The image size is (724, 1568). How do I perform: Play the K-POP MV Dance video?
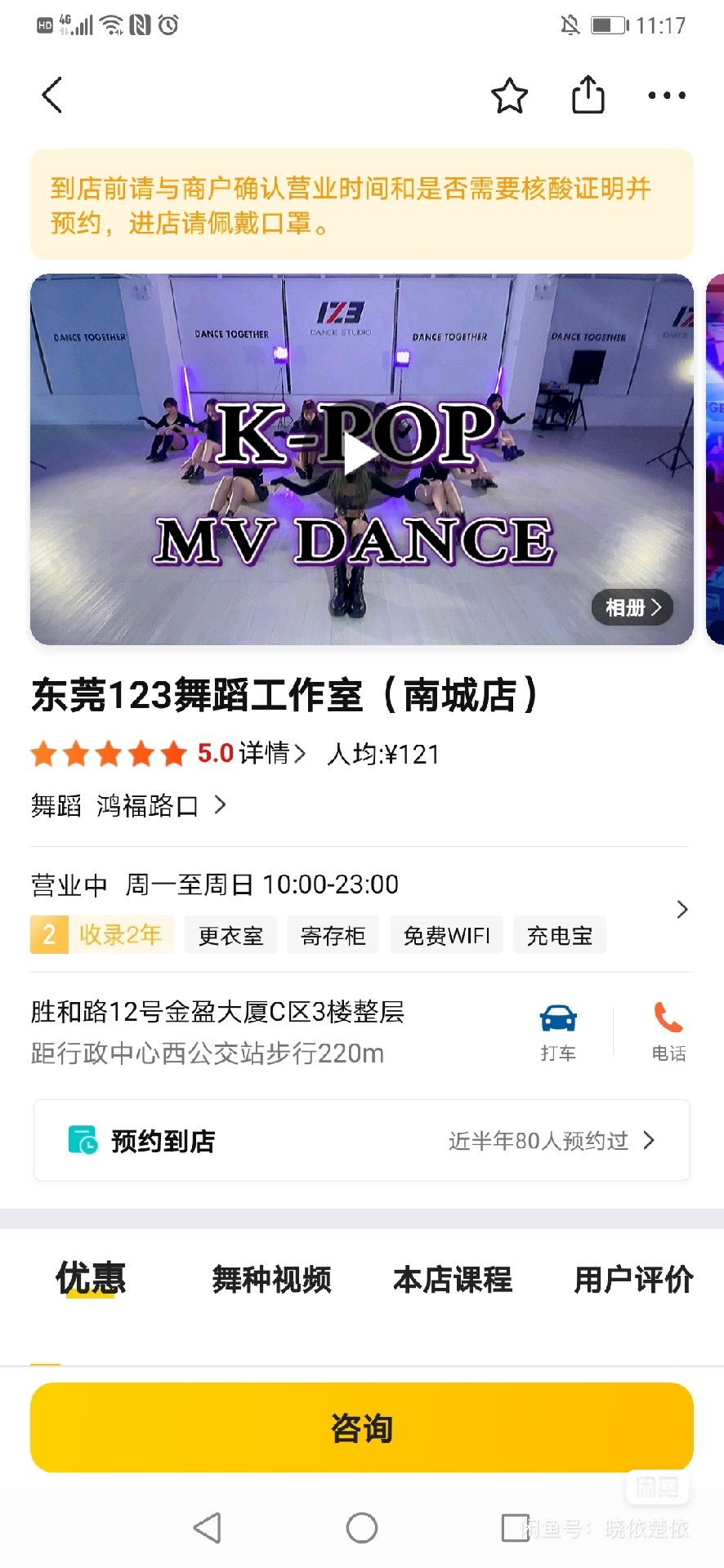pos(361,457)
